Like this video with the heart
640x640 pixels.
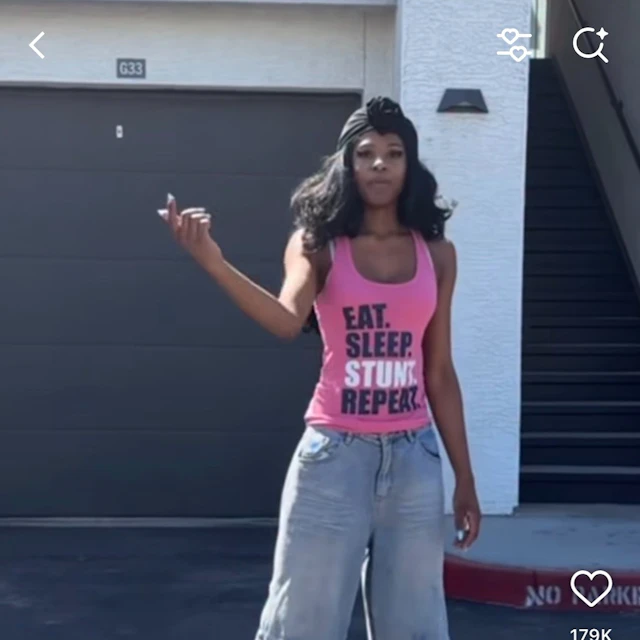(x=591, y=588)
